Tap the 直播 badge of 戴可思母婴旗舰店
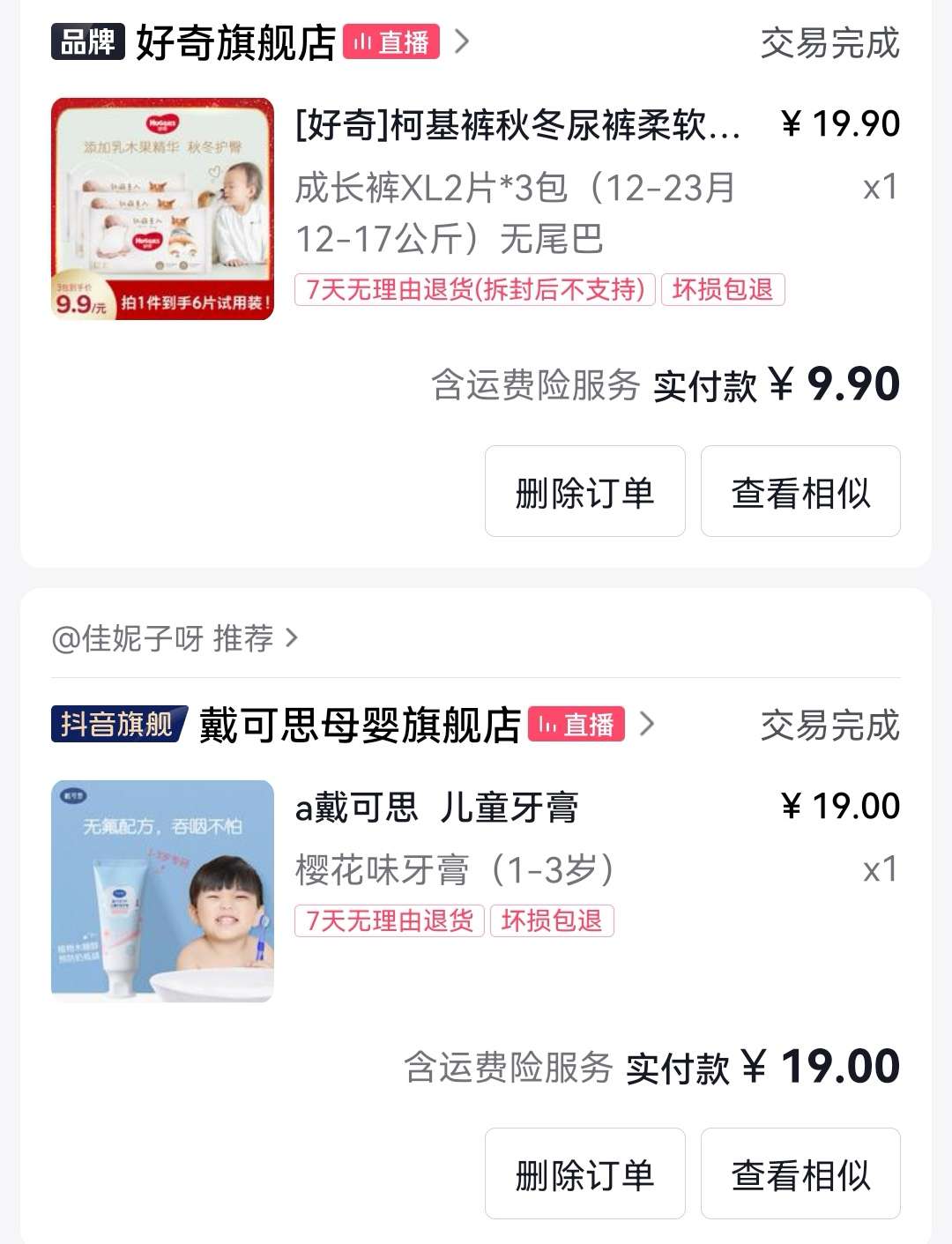 pyautogui.click(x=576, y=725)
